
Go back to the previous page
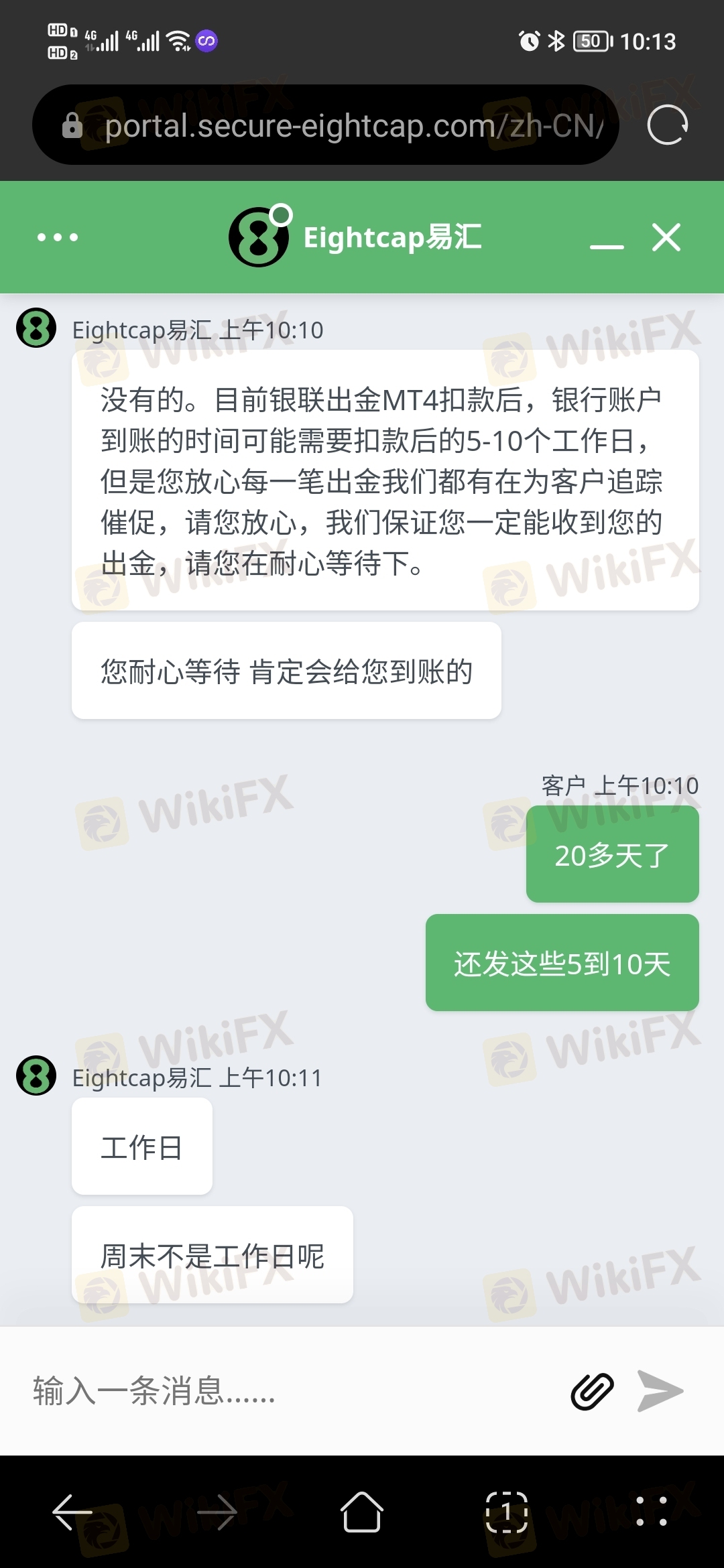[x=72, y=1512]
